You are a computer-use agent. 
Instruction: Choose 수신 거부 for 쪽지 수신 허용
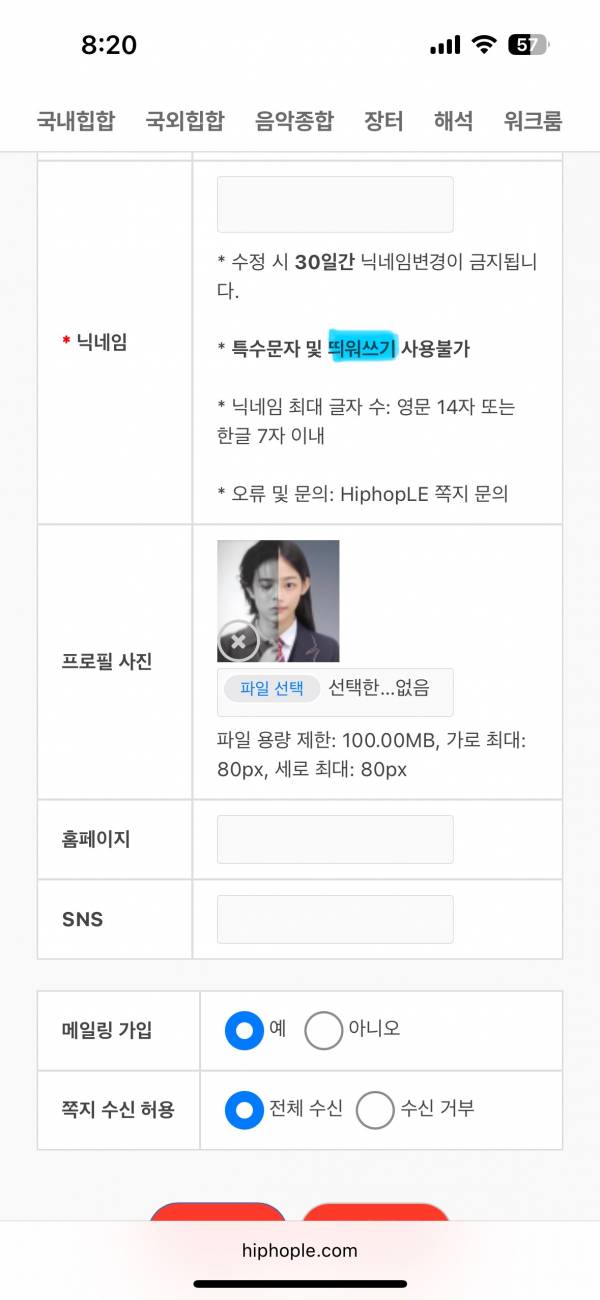pyautogui.click(x=375, y=1110)
